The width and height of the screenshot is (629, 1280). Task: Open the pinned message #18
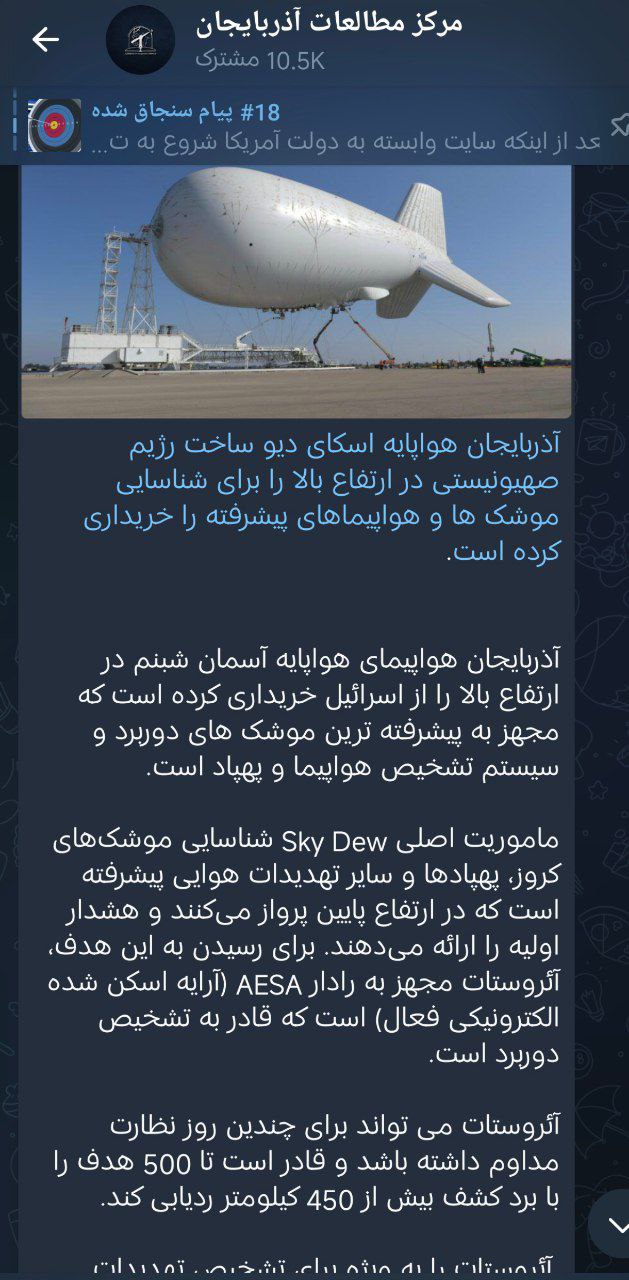pos(330,127)
